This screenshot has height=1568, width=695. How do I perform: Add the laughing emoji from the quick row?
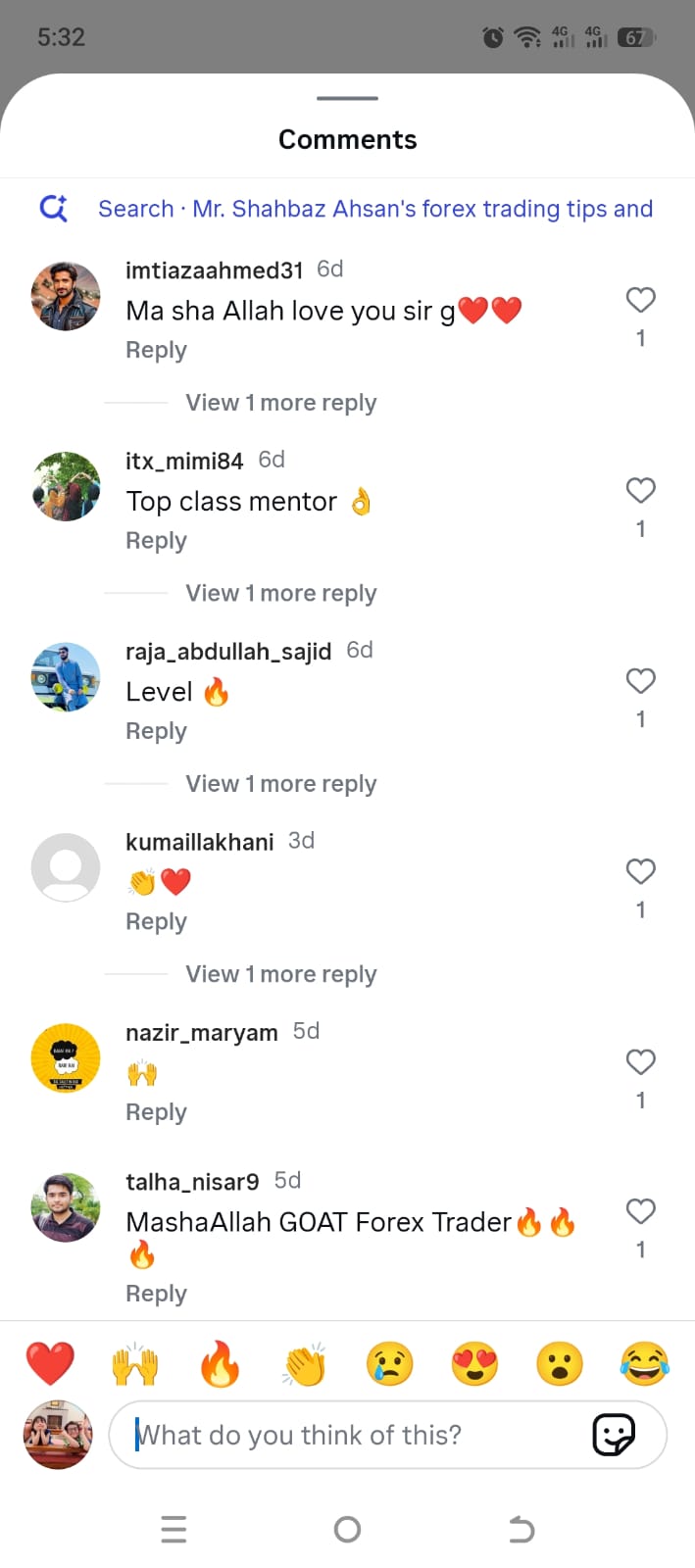(x=644, y=1364)
